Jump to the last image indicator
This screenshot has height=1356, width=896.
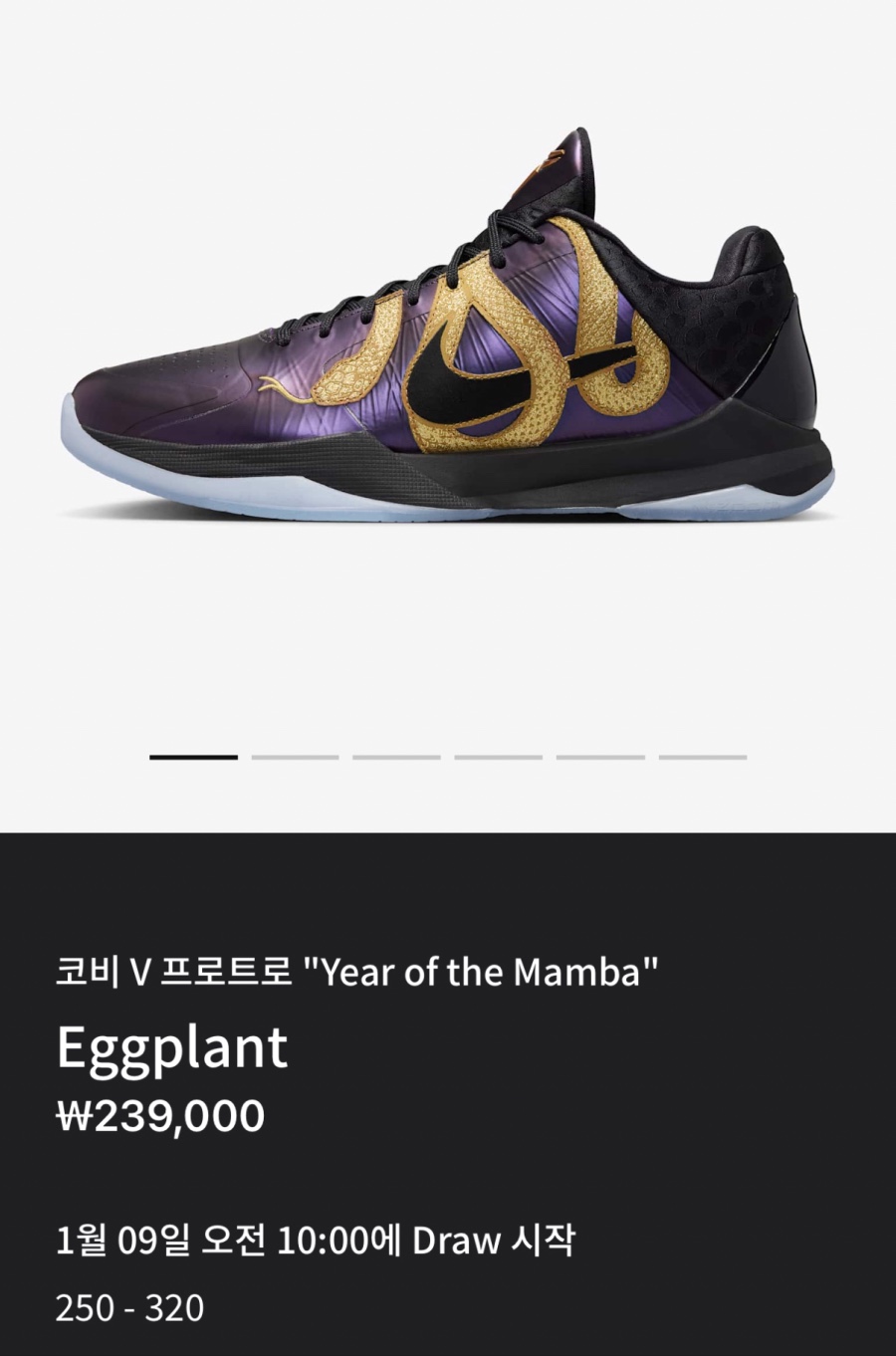point(702,758)
